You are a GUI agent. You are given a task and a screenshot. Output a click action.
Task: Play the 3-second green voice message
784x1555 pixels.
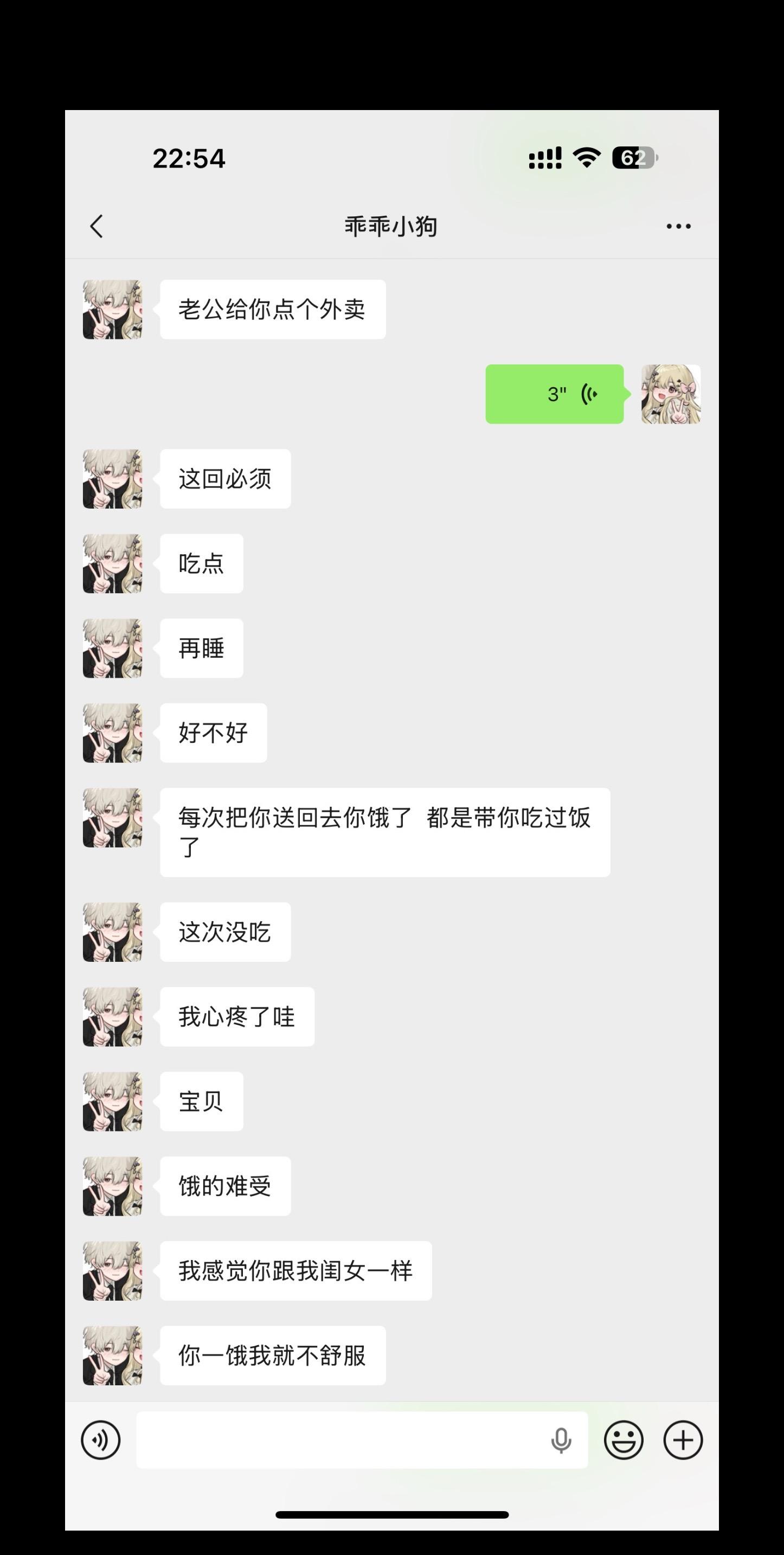554,394
